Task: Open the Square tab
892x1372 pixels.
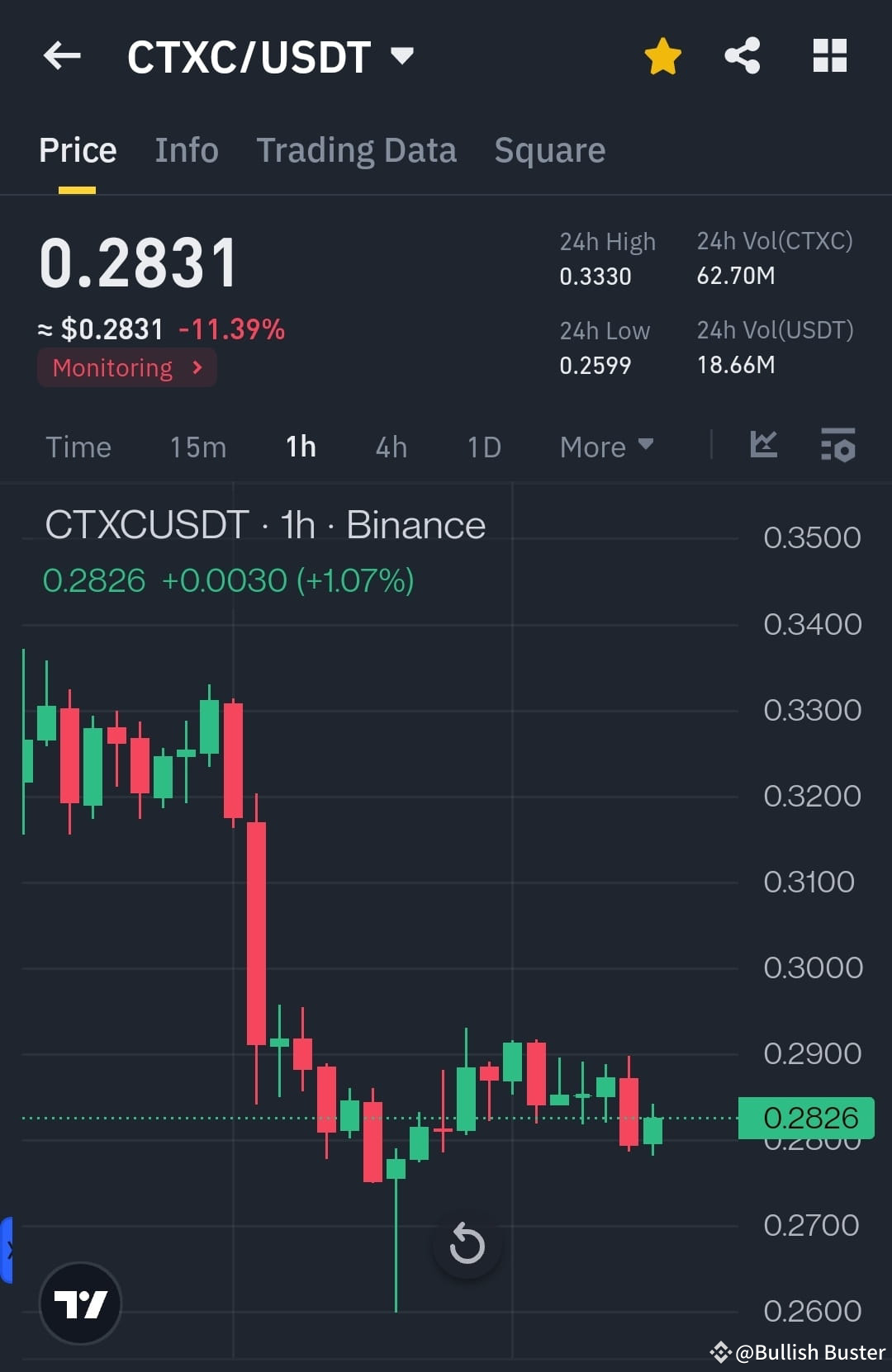Action: point(549,149)
